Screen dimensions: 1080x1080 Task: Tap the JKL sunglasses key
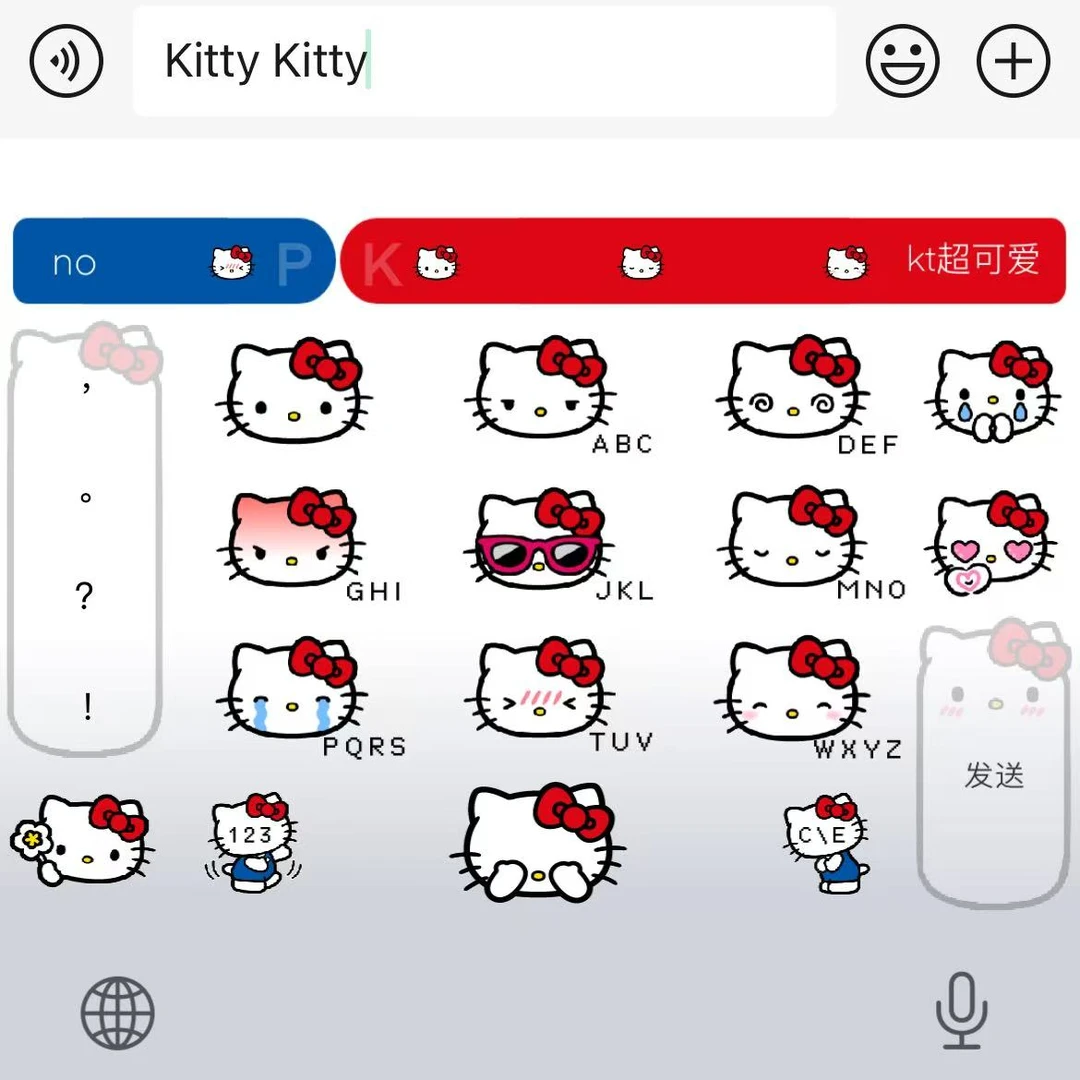(541, 543)
